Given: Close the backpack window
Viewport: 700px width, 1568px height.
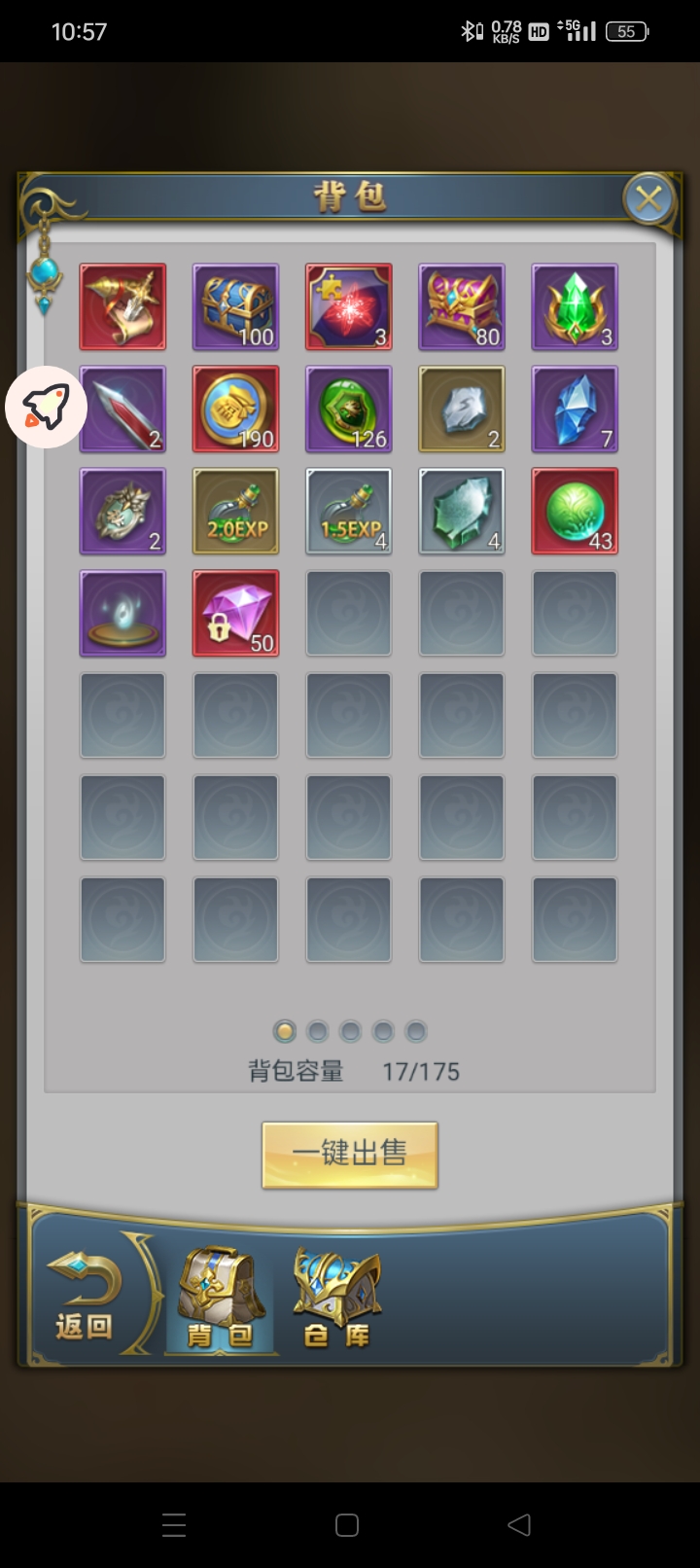Looking at the screenshot, I should pyautogui.click(x=647, y=200).
